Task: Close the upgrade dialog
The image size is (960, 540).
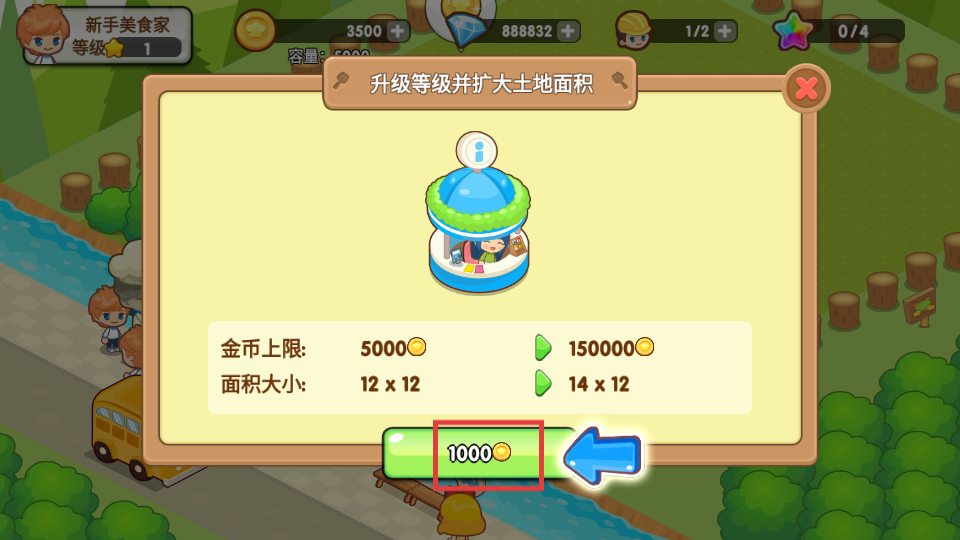Action: click(806, 89)
